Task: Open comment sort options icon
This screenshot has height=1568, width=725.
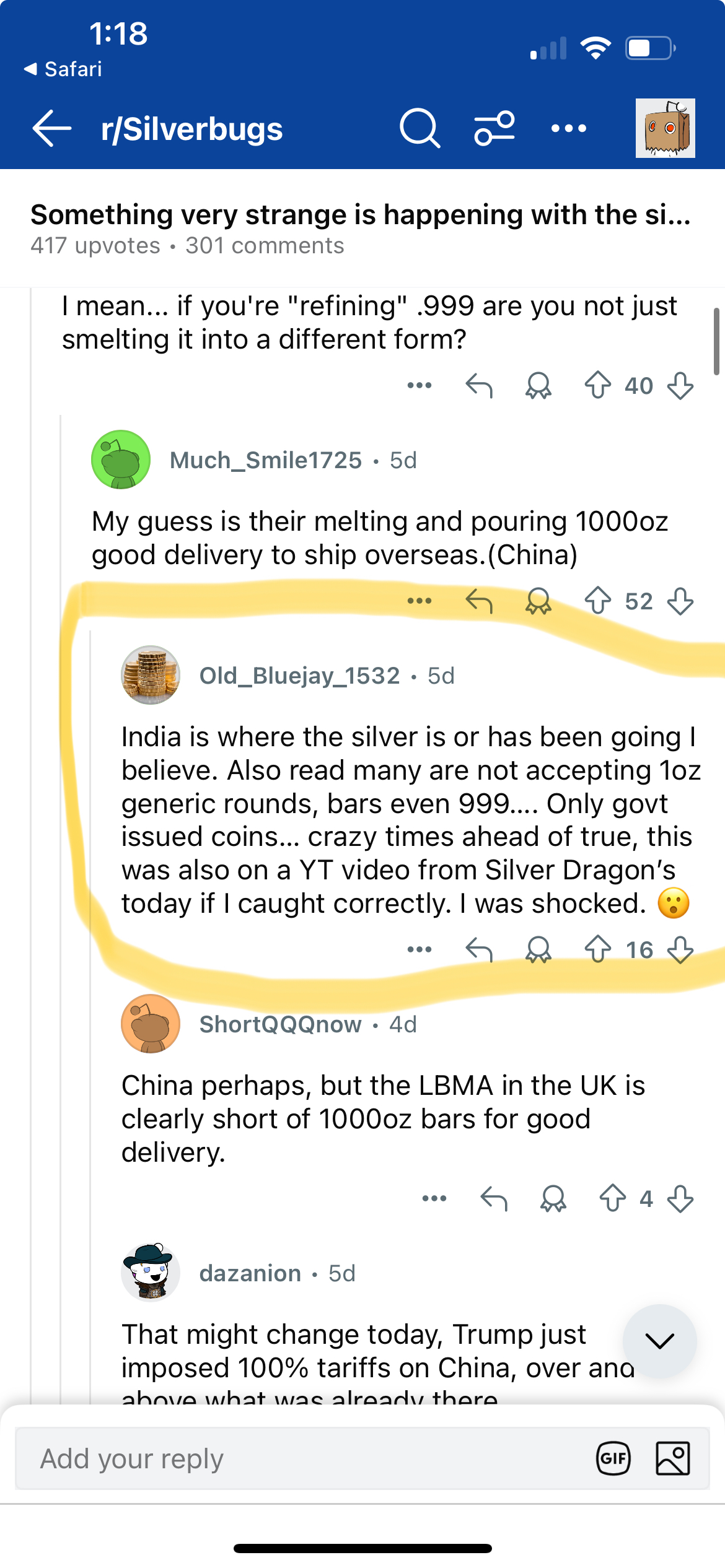Action: (494, 129)
